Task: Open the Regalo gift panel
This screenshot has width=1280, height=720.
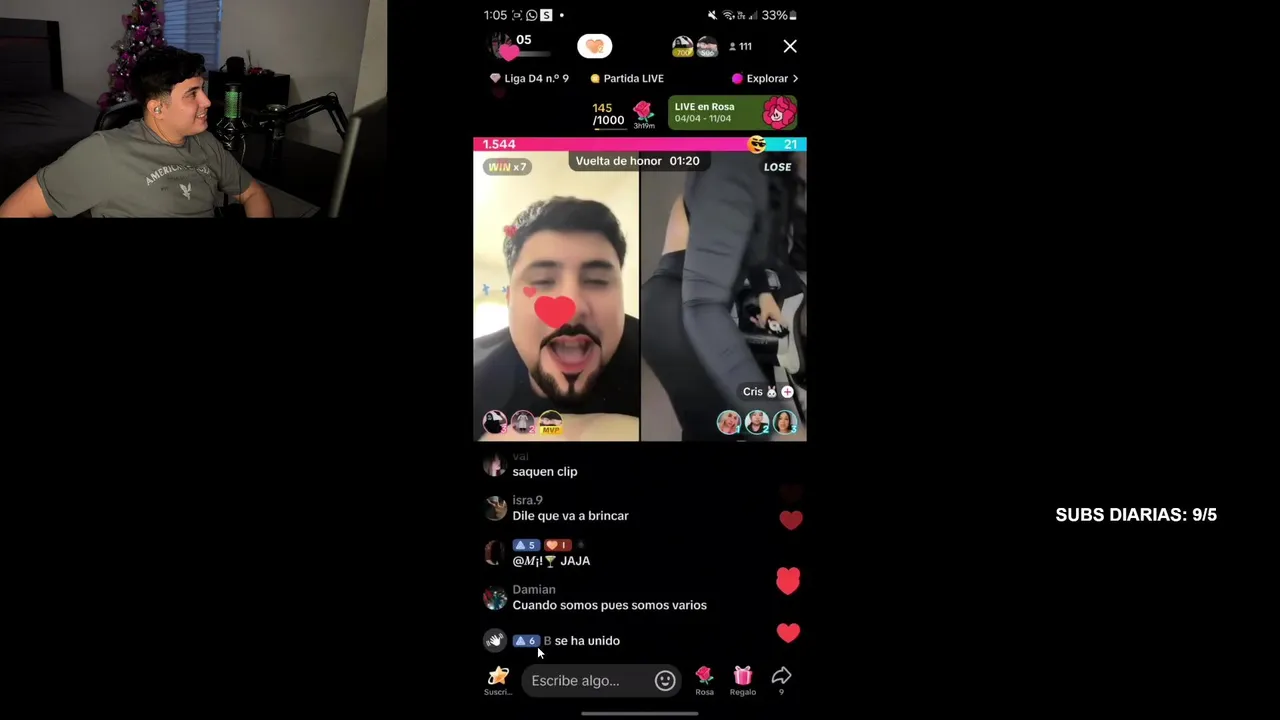Action: 742,680
